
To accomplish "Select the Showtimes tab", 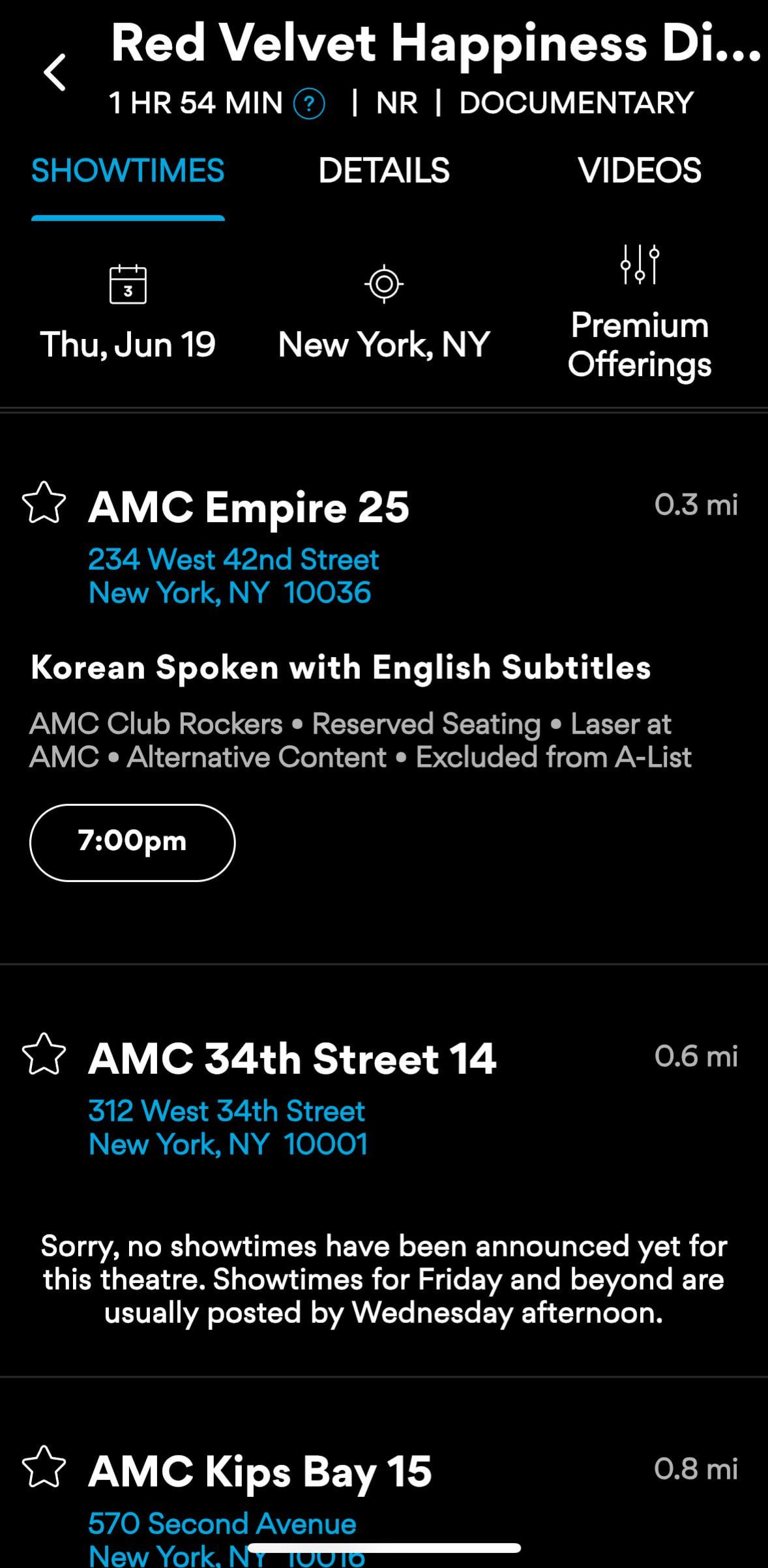I will click(x=128, y=171).
